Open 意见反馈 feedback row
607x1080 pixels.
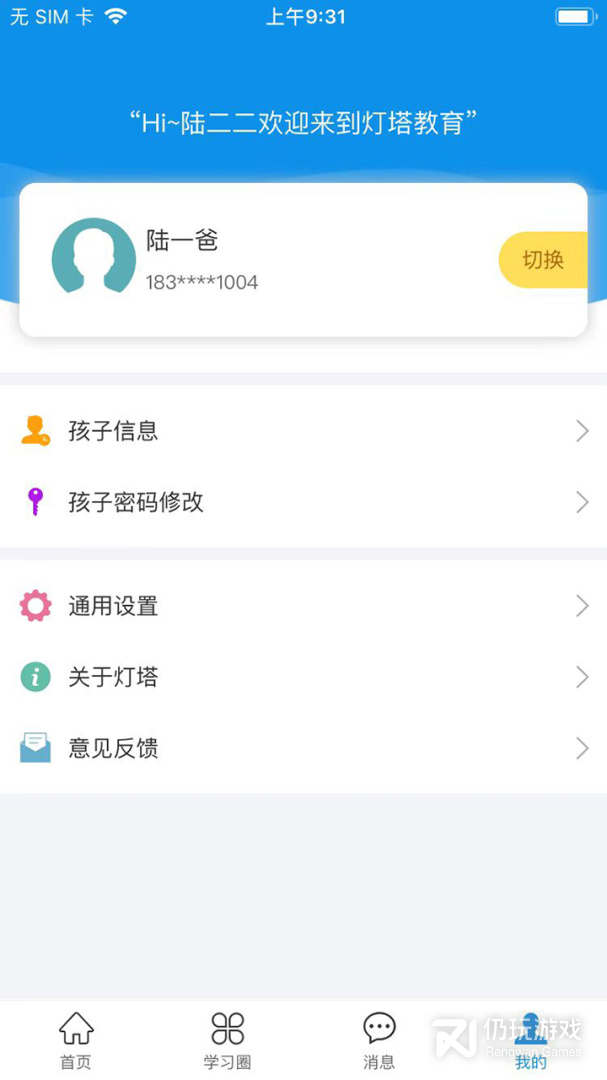point(303,748)
